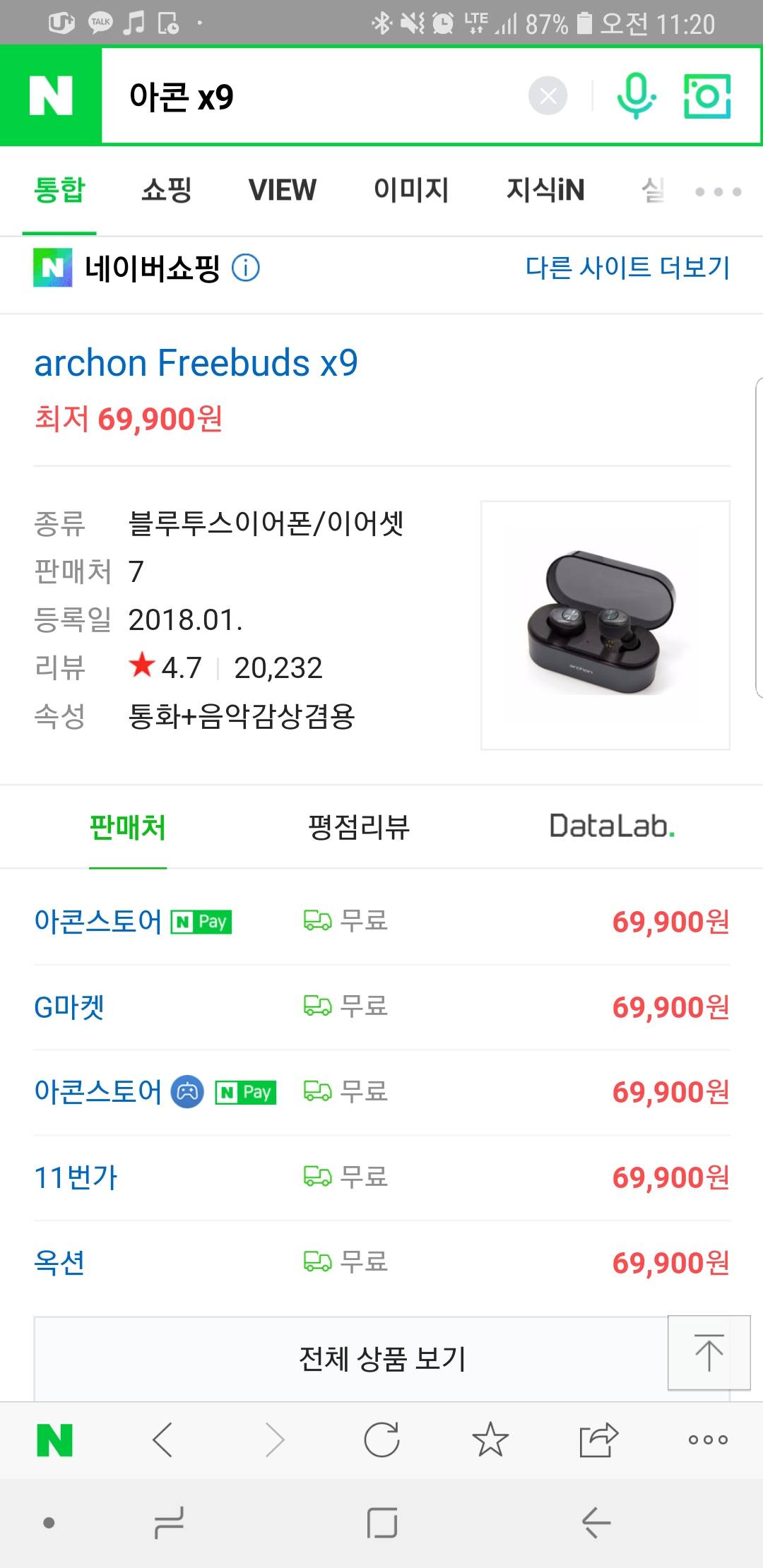763x1568 pixels.
Task: Jump to the top with the arrow button
Action: coord(709,1352)
